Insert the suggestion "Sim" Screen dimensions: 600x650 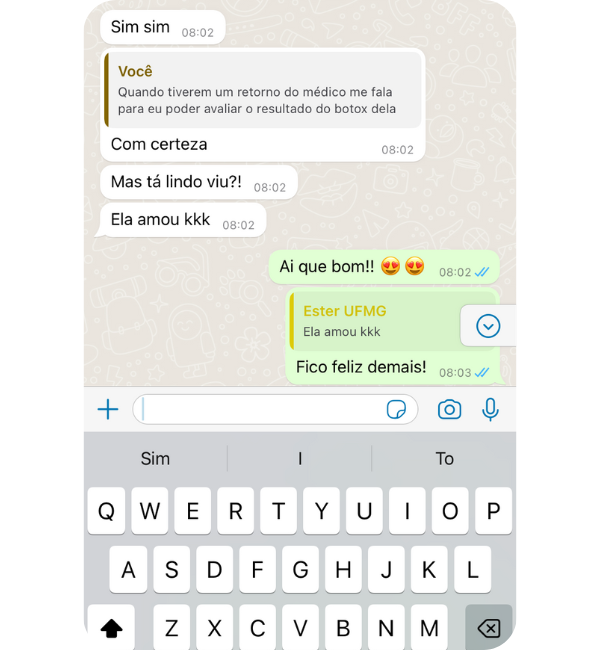click(x=155, y=459)
